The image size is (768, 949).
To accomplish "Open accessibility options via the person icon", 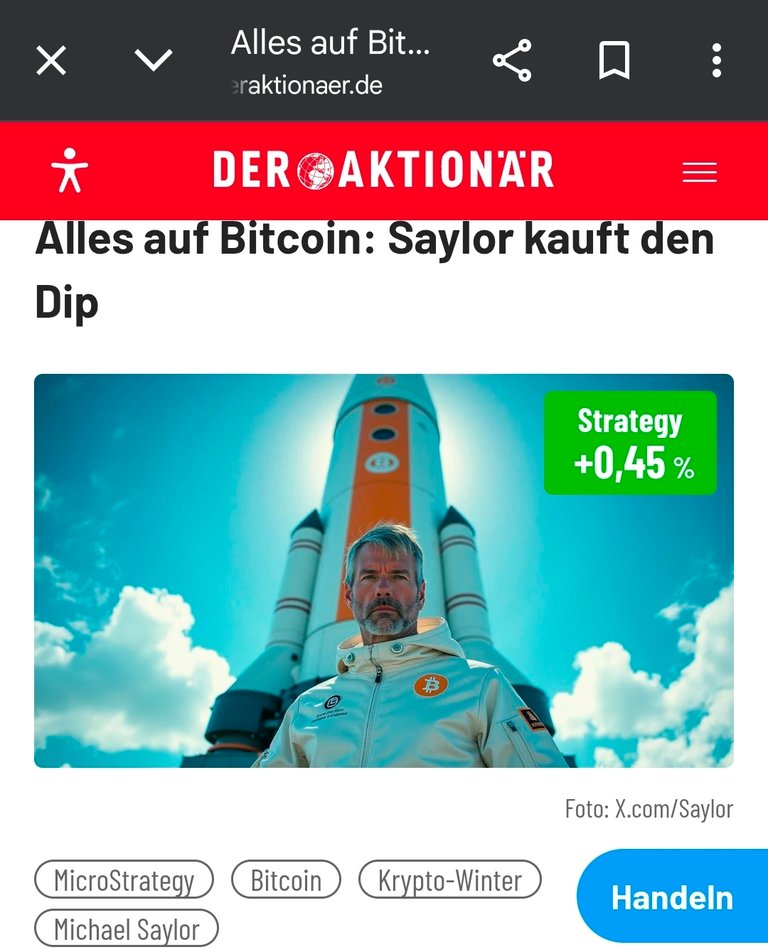I will click(x=68, y=170).
